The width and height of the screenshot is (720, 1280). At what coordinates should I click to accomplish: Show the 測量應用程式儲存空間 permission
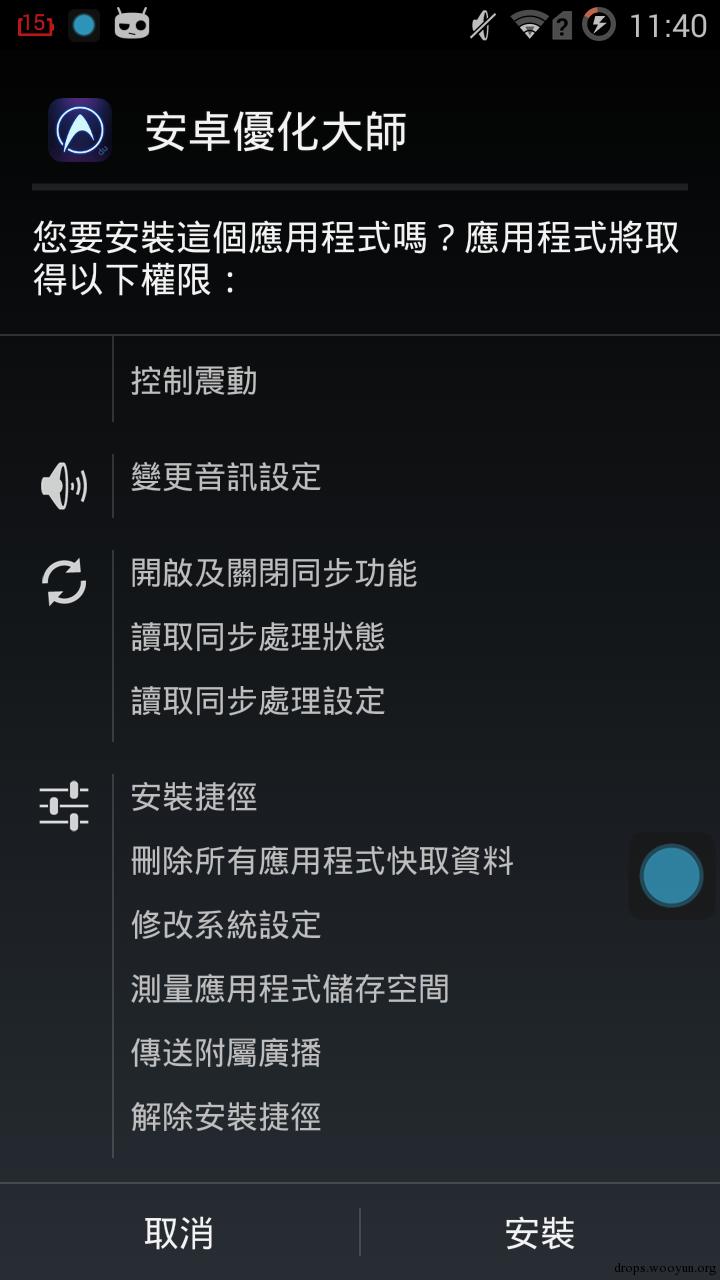(290, 989)
